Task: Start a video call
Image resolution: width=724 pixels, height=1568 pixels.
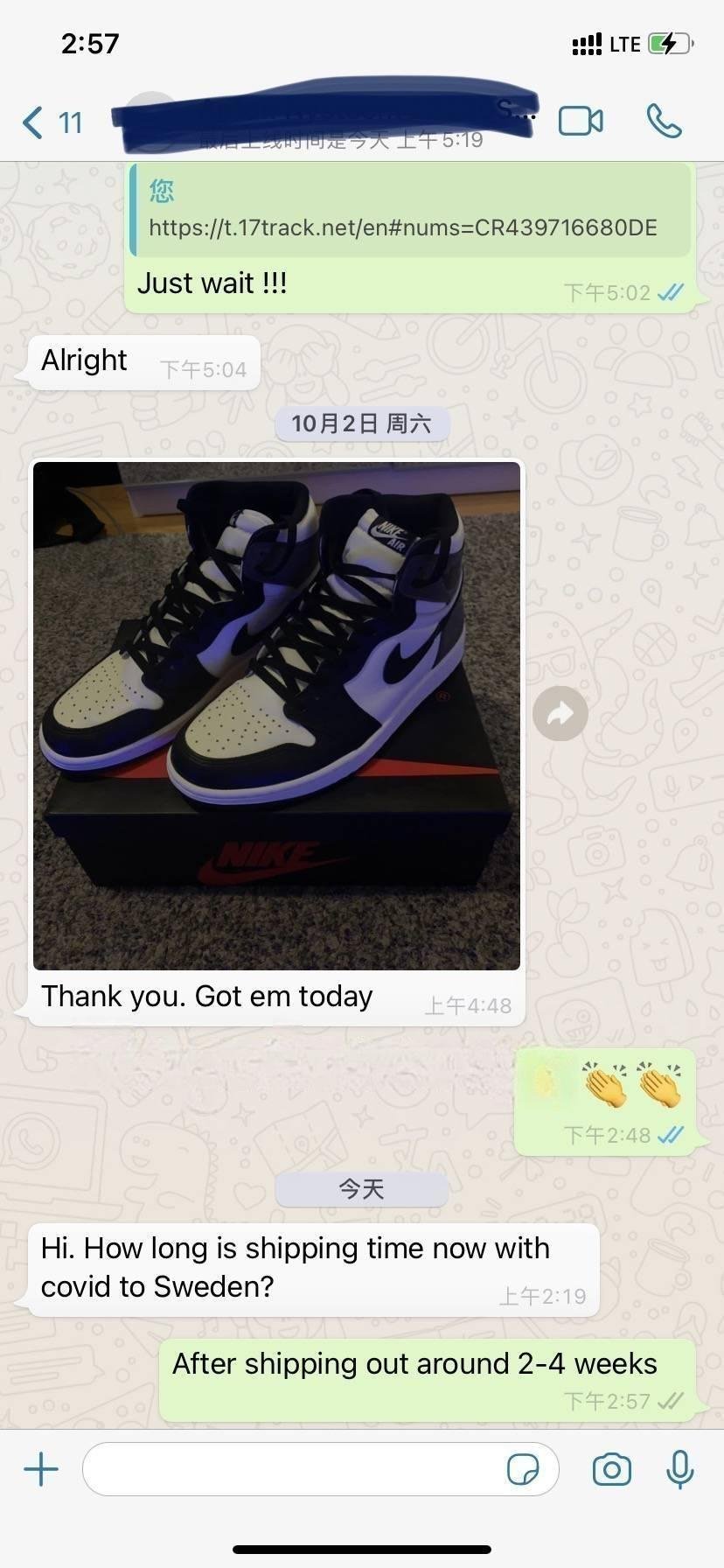Action: (581, 122)
